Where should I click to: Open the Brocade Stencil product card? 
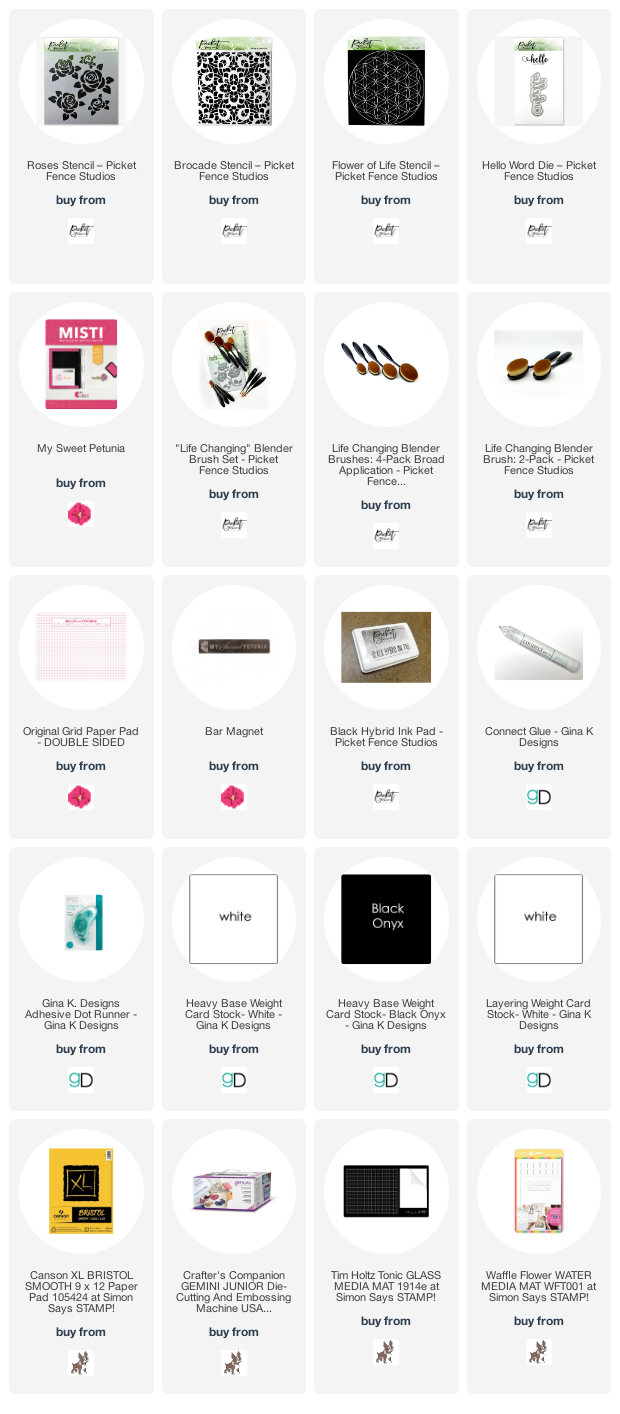234,146
